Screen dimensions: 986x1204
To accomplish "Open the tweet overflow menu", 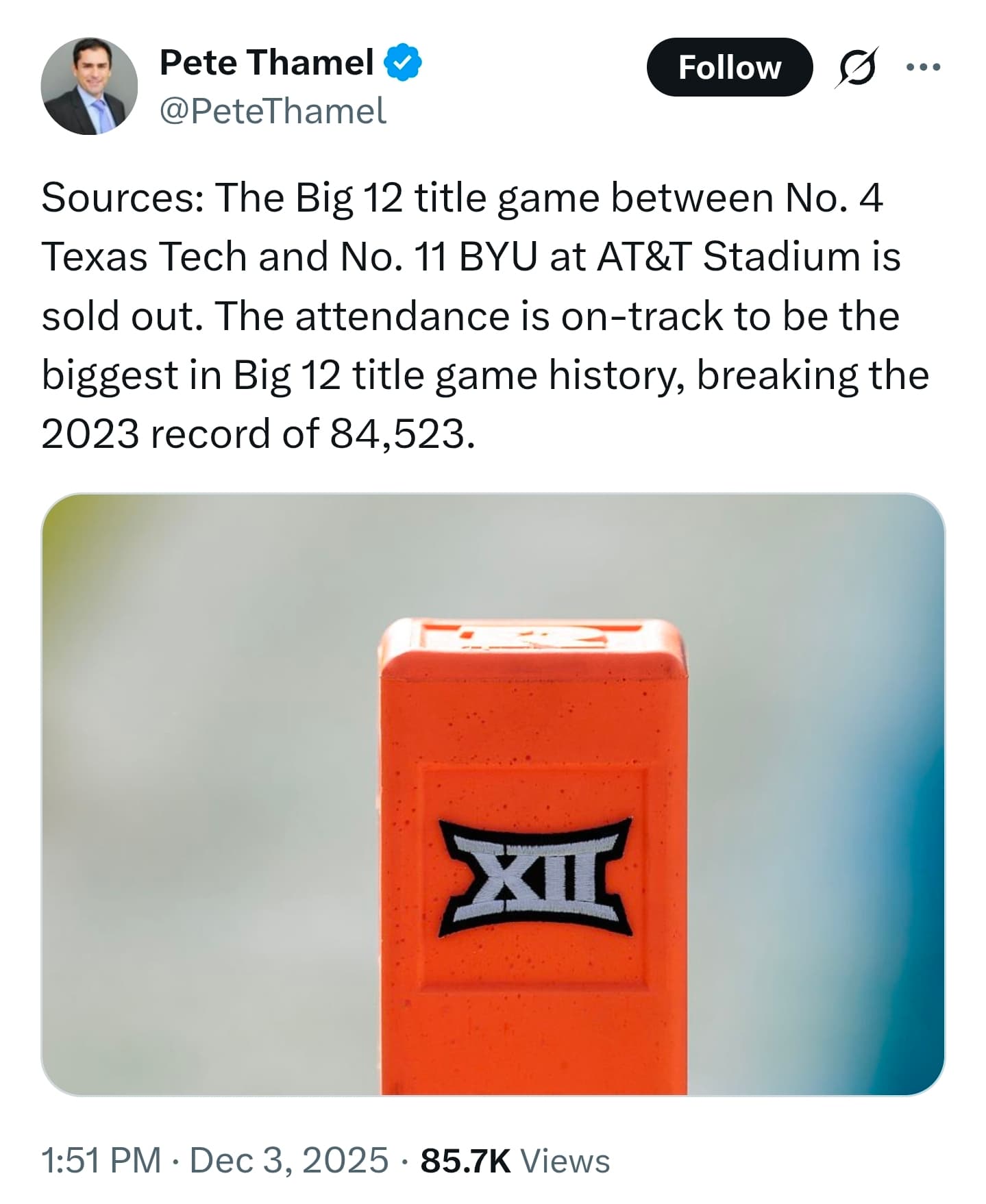I will (x=923, y=67).
